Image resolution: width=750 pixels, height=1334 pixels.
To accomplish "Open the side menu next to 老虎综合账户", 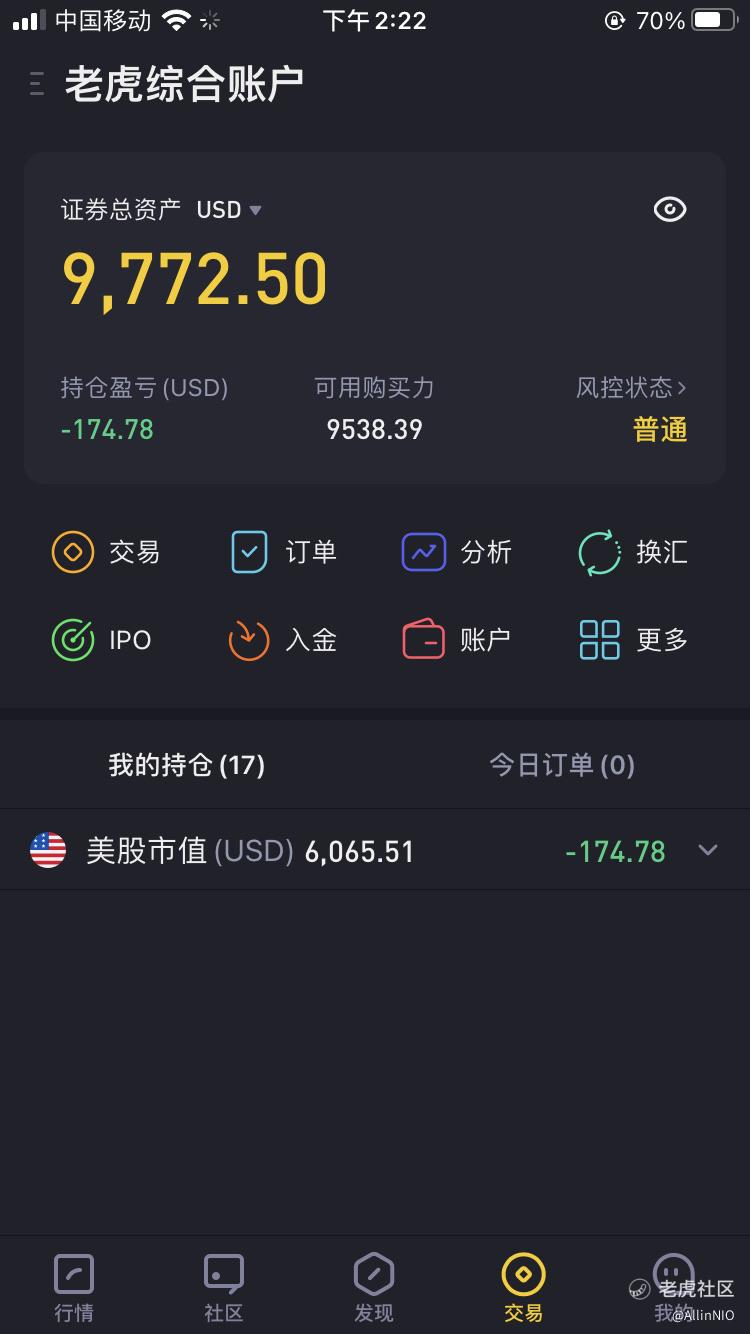I will click(x=37, y=84).
